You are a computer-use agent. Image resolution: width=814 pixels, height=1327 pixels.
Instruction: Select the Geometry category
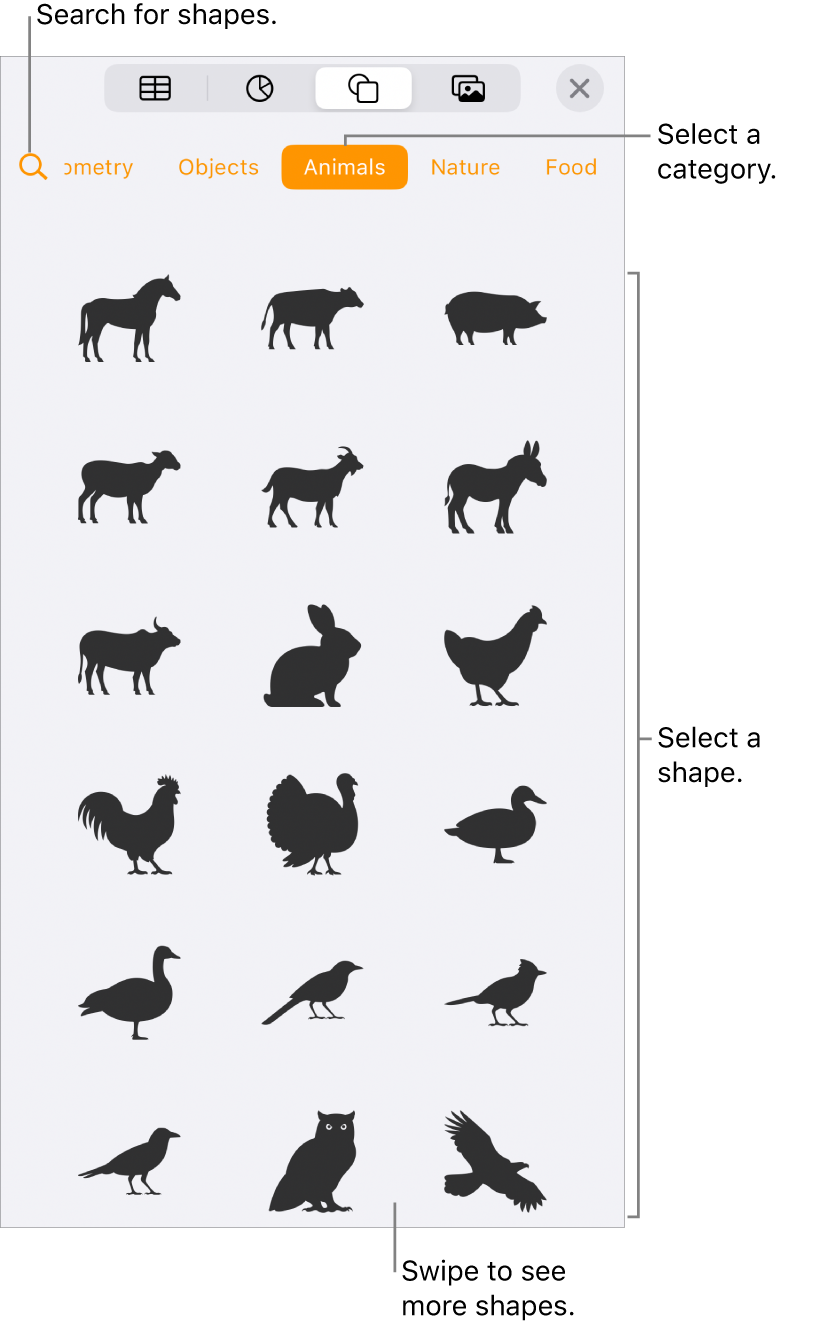point(98,167)
